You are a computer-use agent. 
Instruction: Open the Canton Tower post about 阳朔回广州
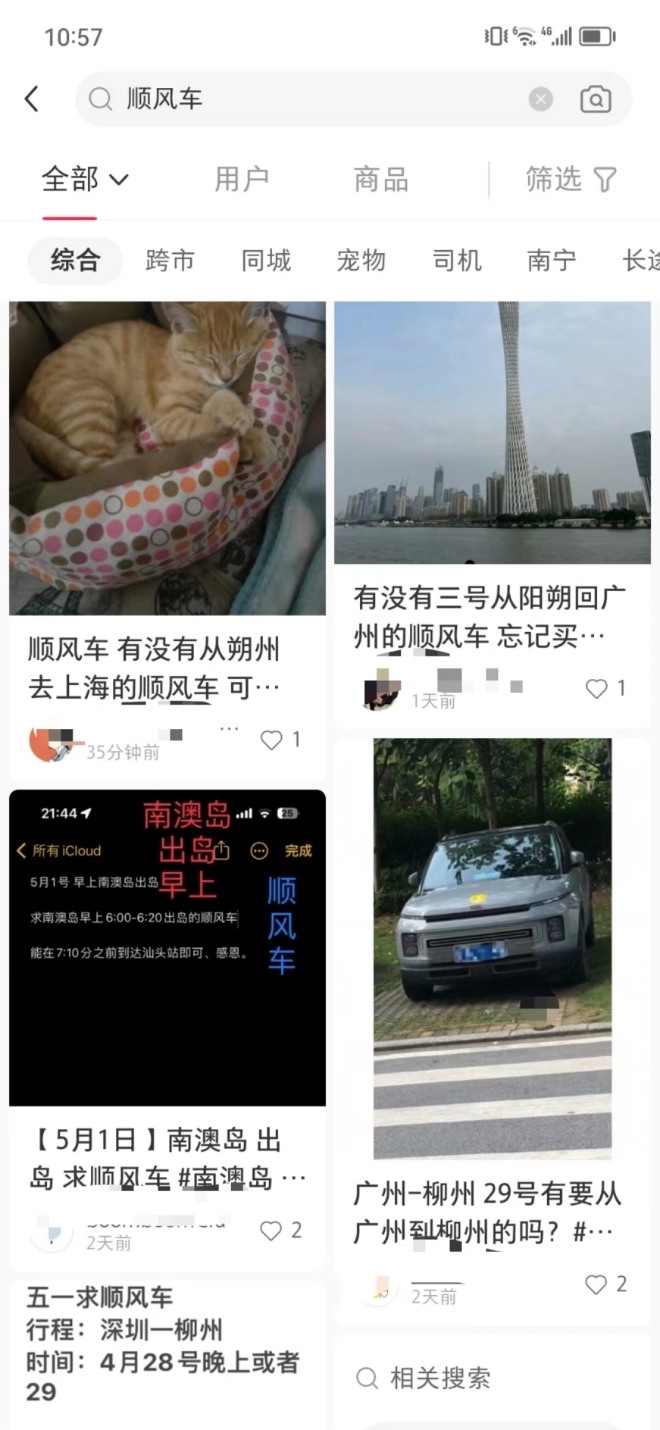point(492,432)
